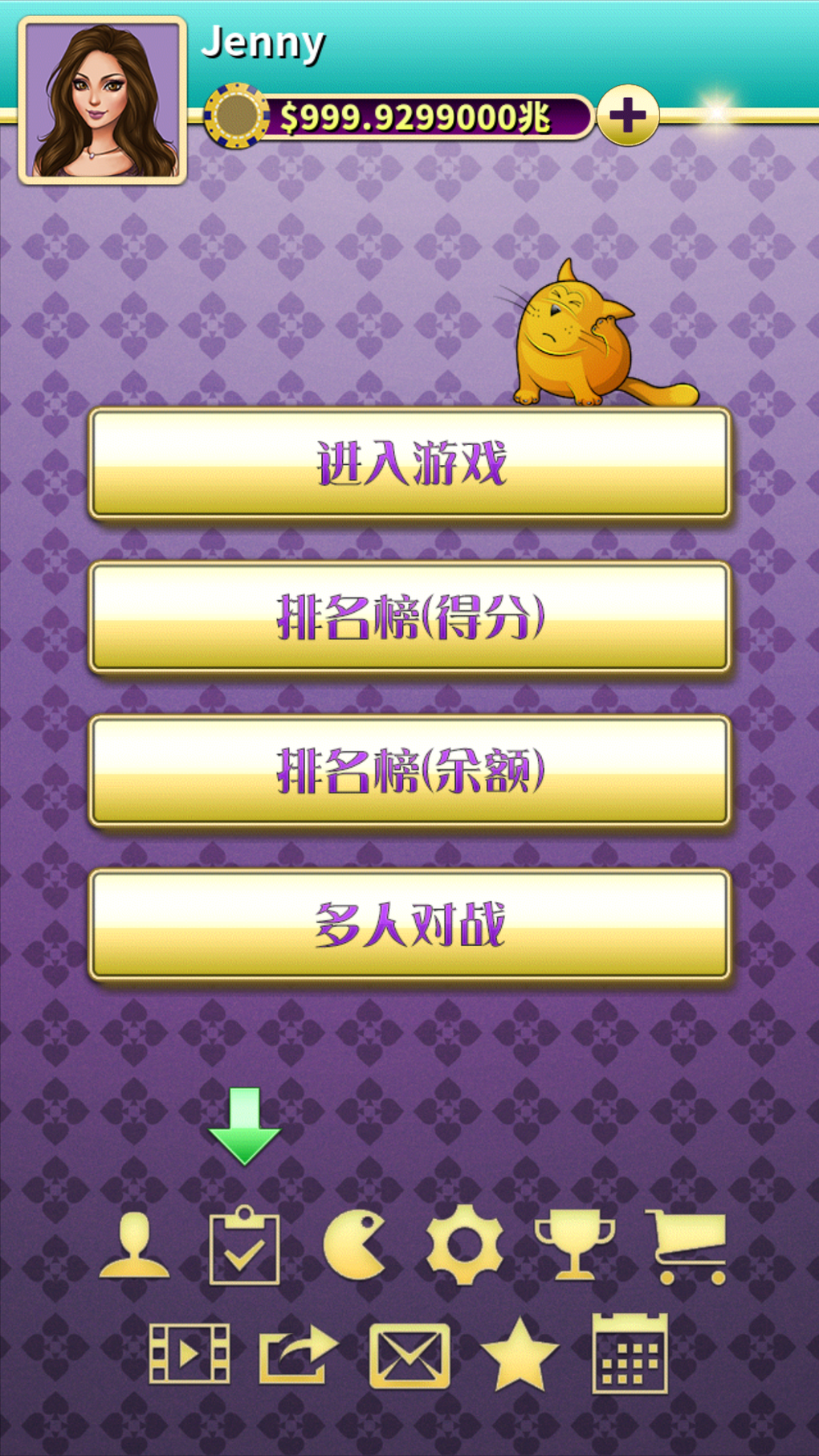
Task: Tap the plus button to add chips
Action: coord(628,116)
